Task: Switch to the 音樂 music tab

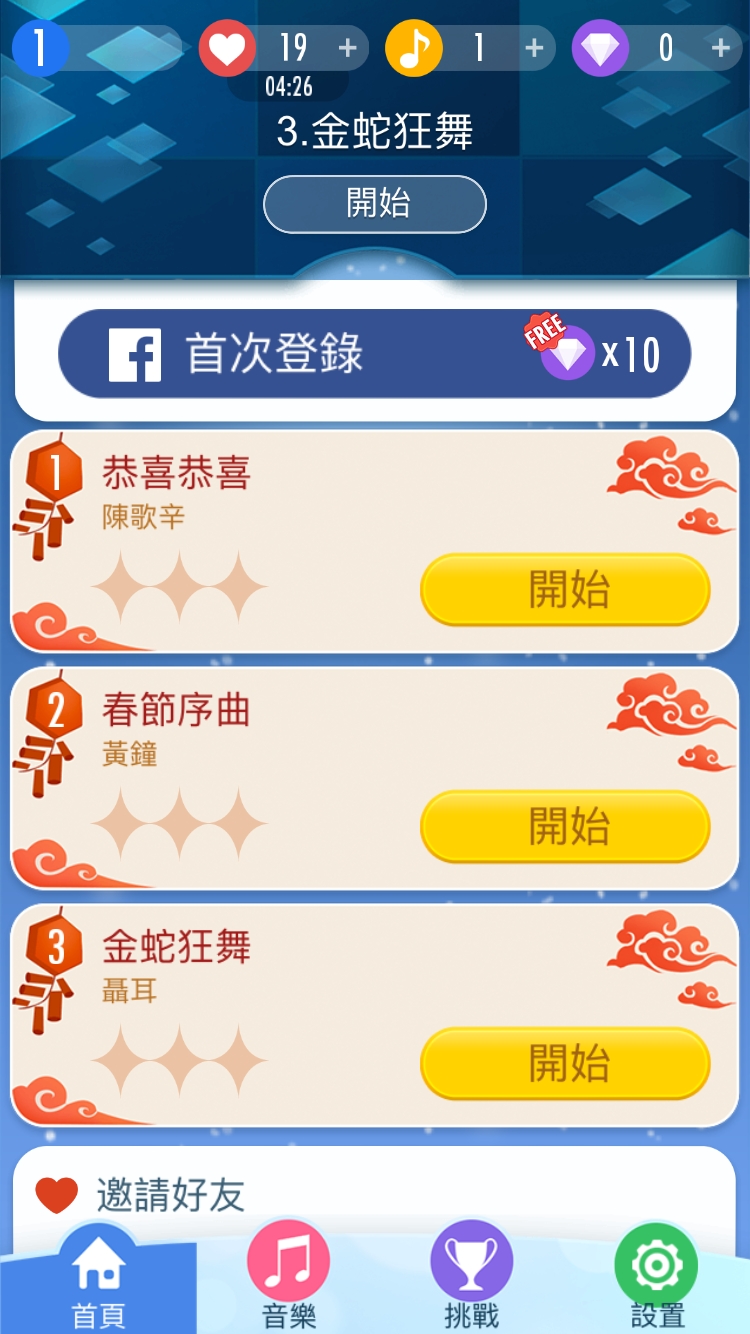Action: coord(288,1280)
